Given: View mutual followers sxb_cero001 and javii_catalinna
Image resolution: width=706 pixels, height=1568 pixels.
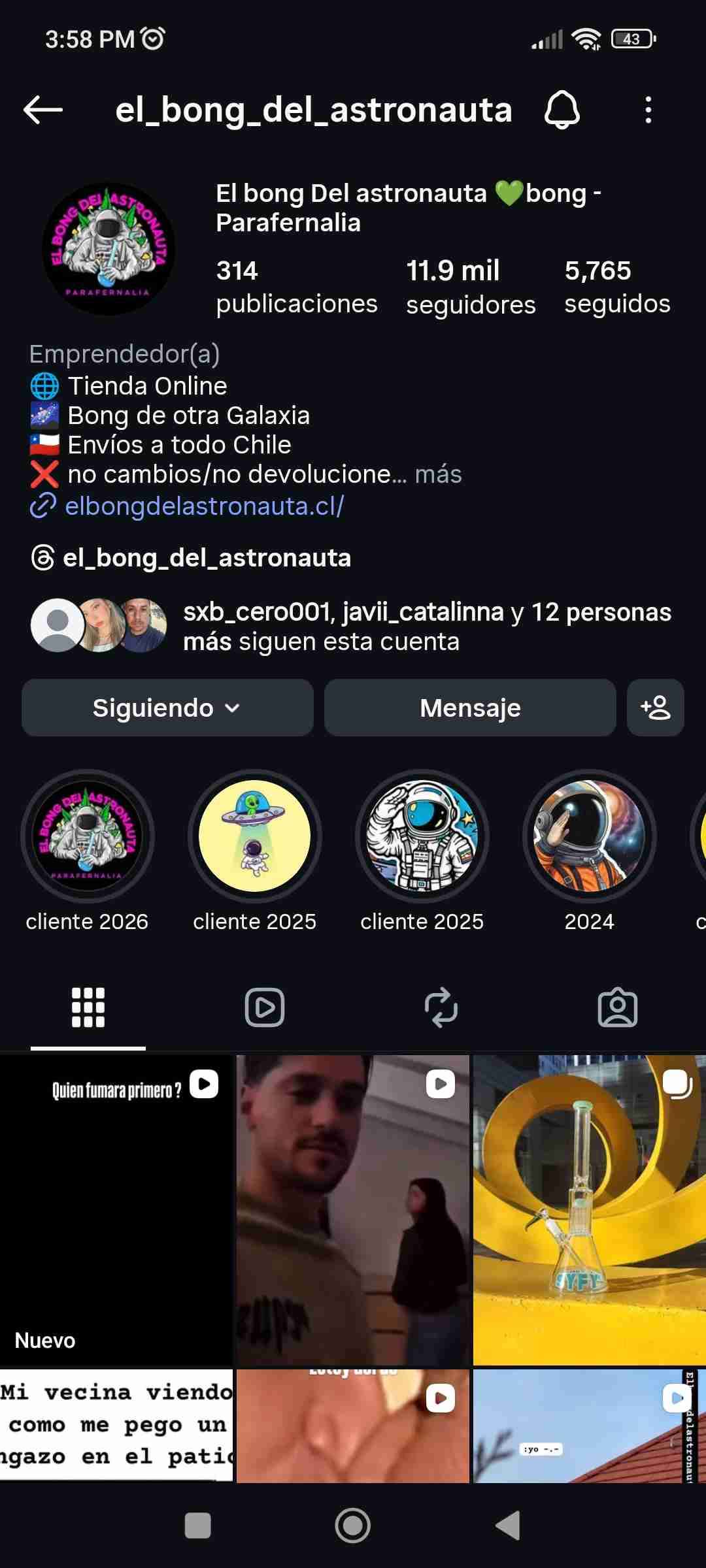Looking at the screenshot, I should [x=426, y=627].
